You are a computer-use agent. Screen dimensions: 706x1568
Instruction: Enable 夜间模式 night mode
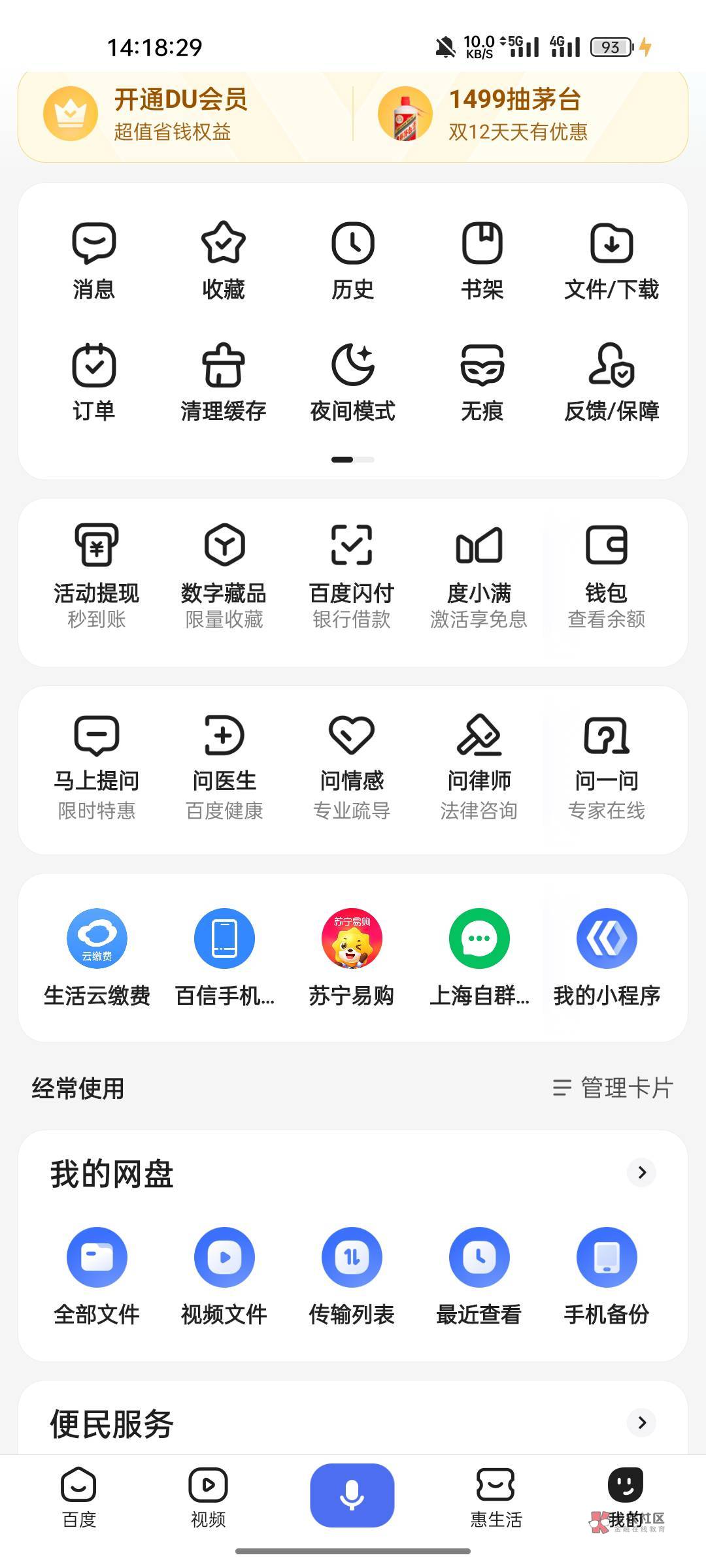[x=353, y=384]
